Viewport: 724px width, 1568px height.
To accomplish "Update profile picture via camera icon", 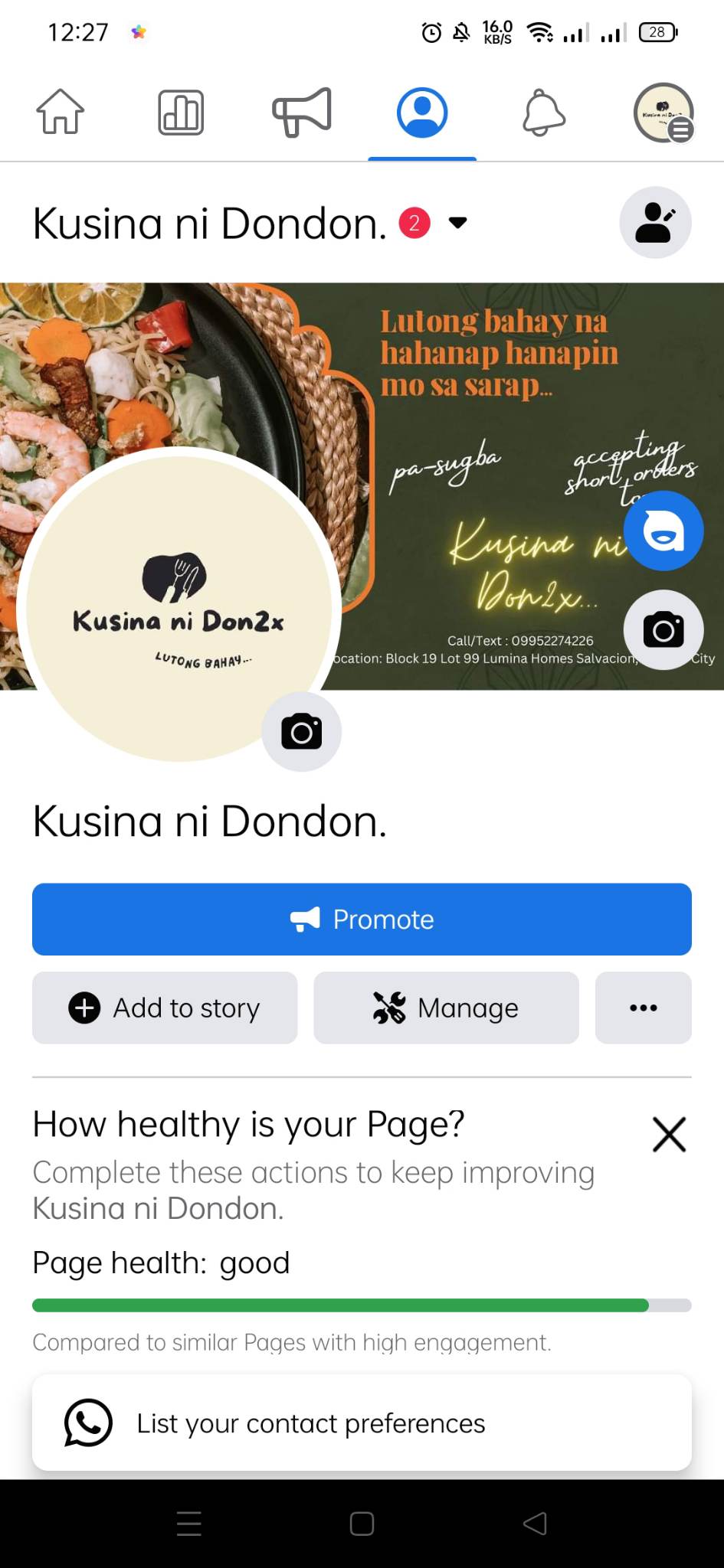I will click(x=301, y=732).
